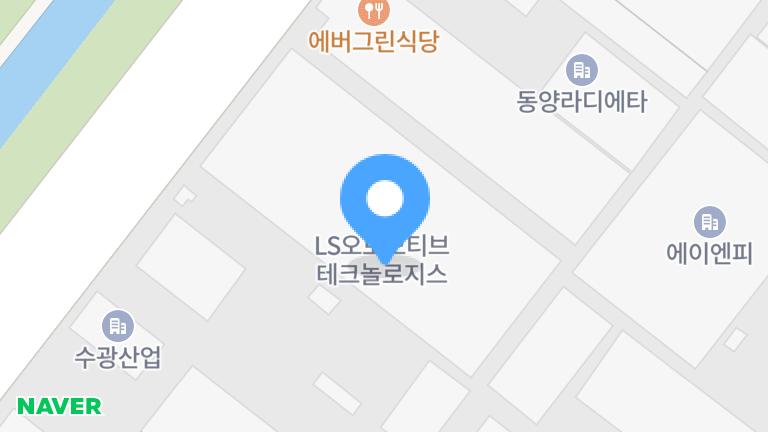Viewport: 768px width, 432px height.
Task: Tap the blue pin at LS오토모티브 테크놀로지스
Action: tap(385, 201)
